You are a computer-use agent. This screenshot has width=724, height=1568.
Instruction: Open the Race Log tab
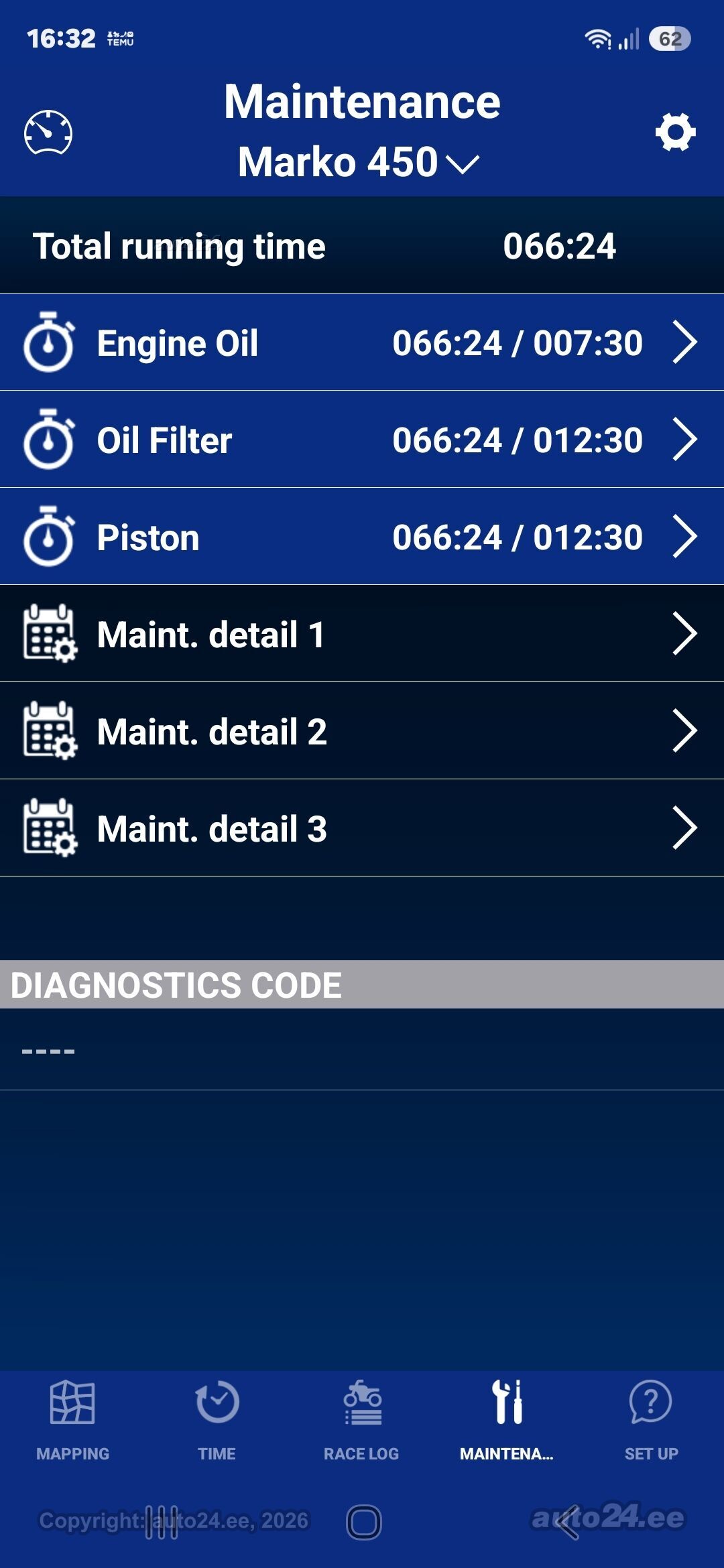(361, 1421)
